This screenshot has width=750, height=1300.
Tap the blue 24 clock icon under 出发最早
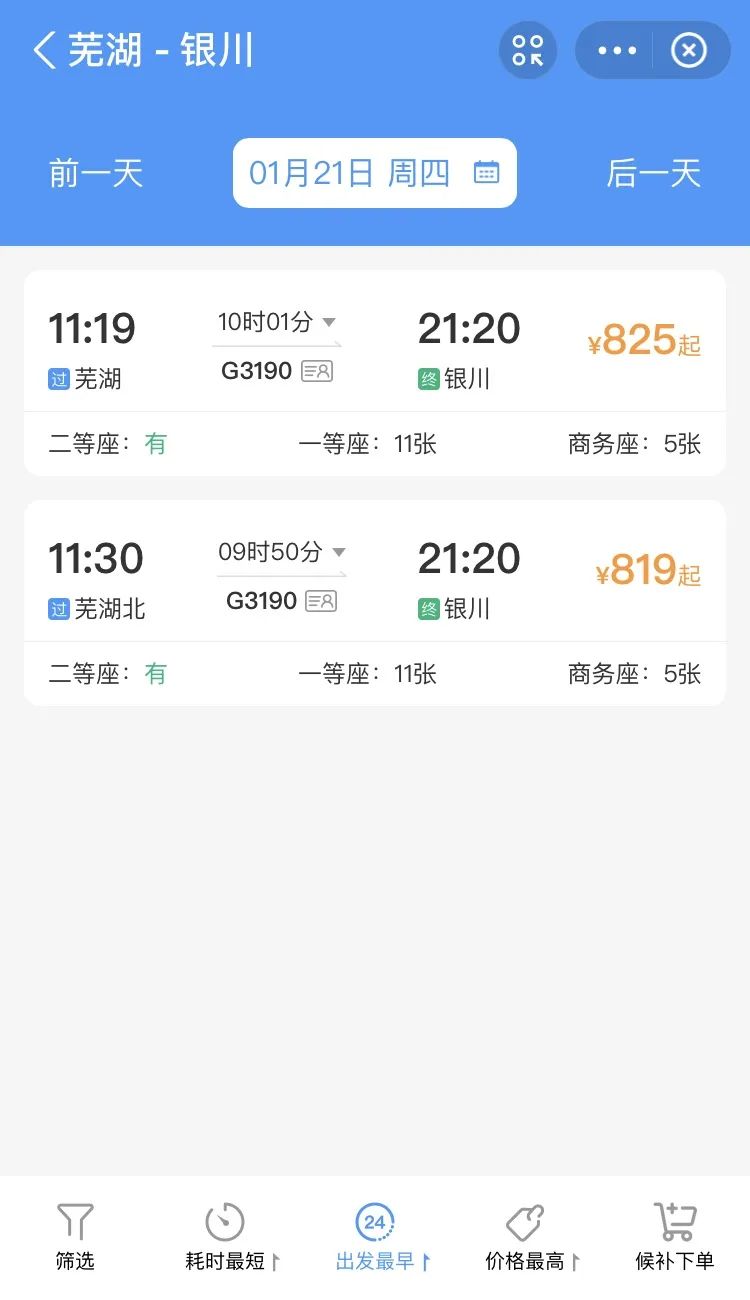pyautogui.click(x=374, y=1220)
